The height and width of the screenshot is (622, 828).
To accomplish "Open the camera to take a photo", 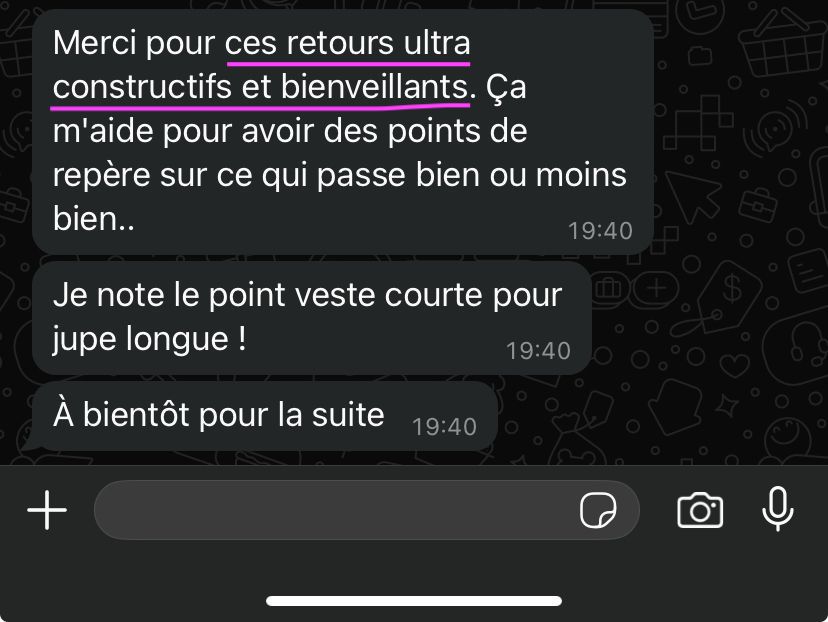I will coord(700,510).
